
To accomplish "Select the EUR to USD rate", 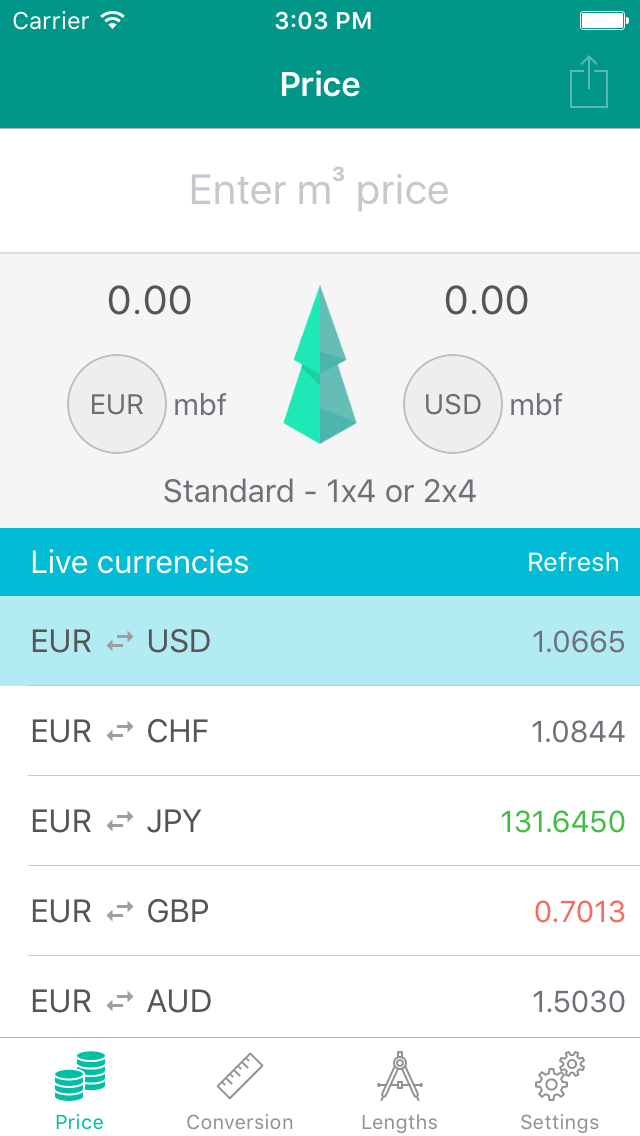I will [320, 641].
